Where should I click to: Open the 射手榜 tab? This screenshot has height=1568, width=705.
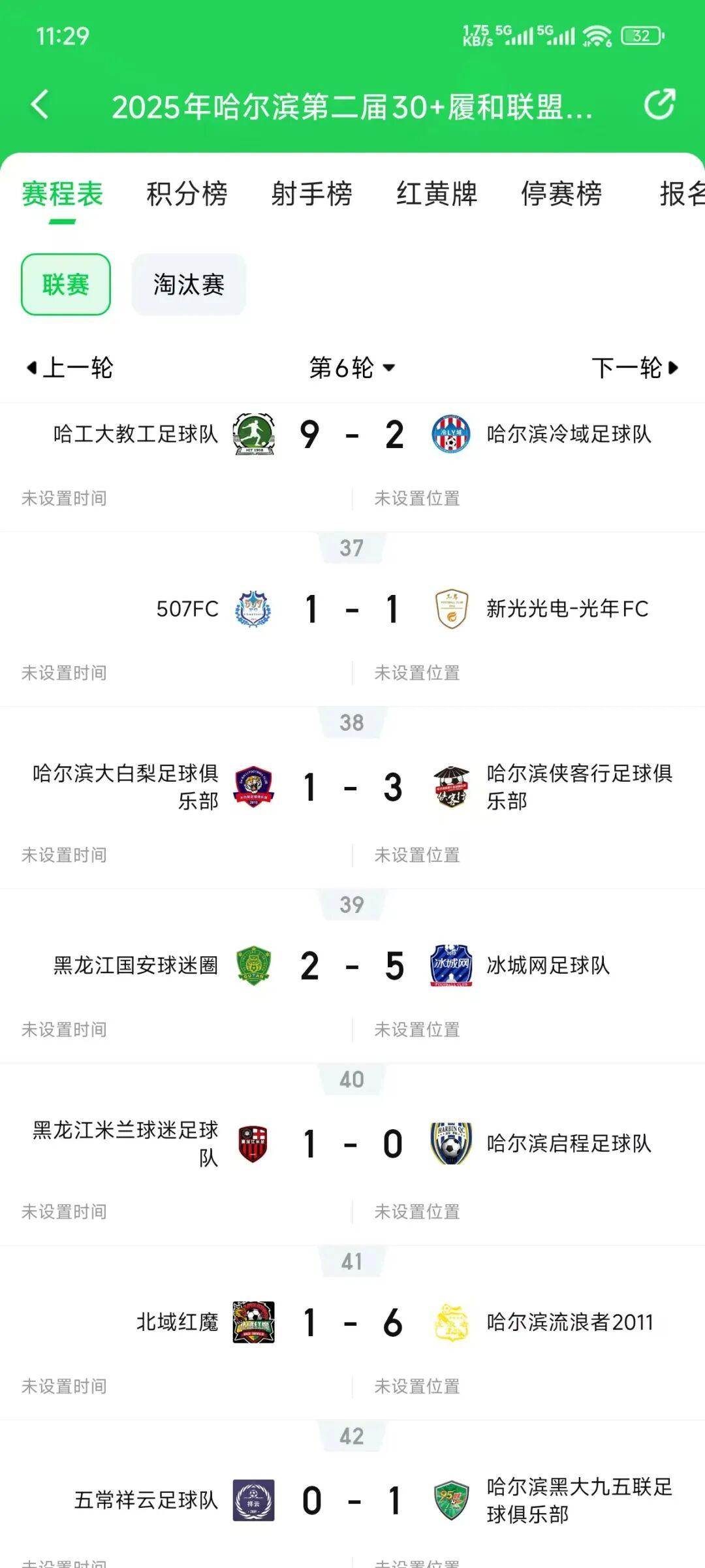[x=311, y=194]
